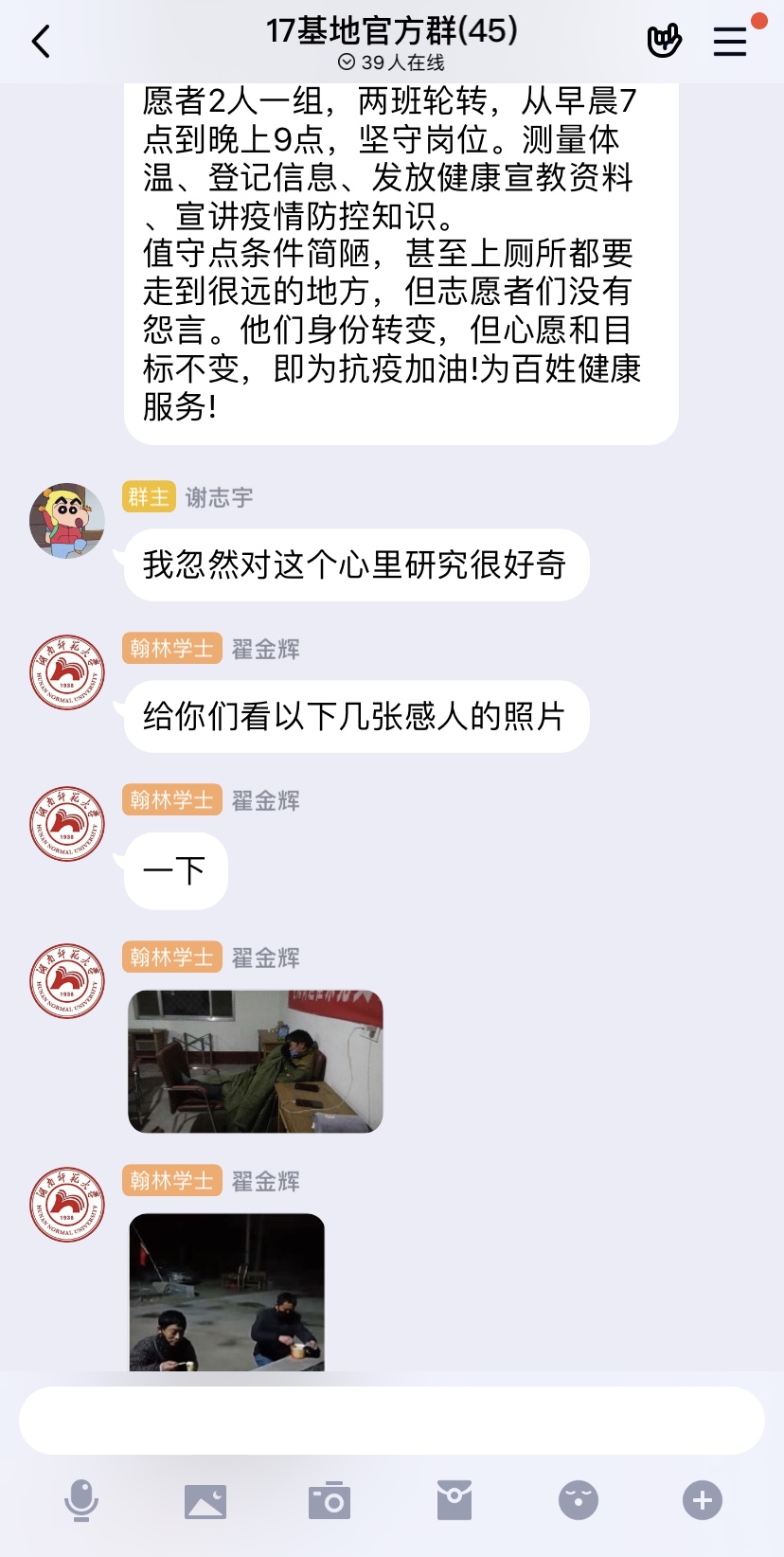Image resolution: width=784 pixels, height=1557 pixels.
Task: Tap the 翰林学士 badge label
Action: tap(172, 650)
